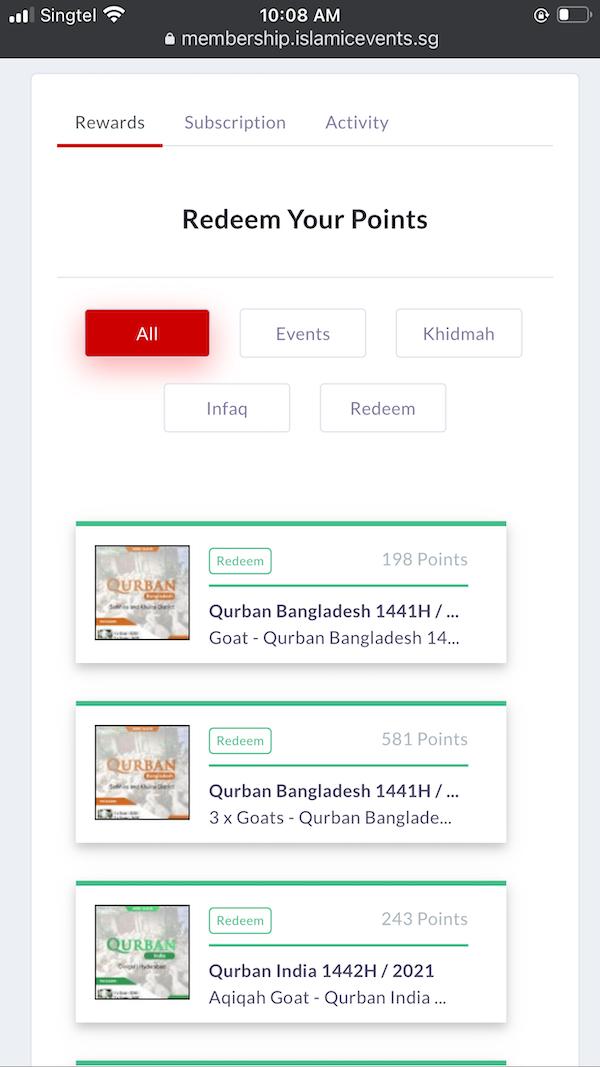Redeem the 243 Points Aqiqah Goat reward
The width and height of the screenshot is (600, 1067).
(x=240, y=921)
